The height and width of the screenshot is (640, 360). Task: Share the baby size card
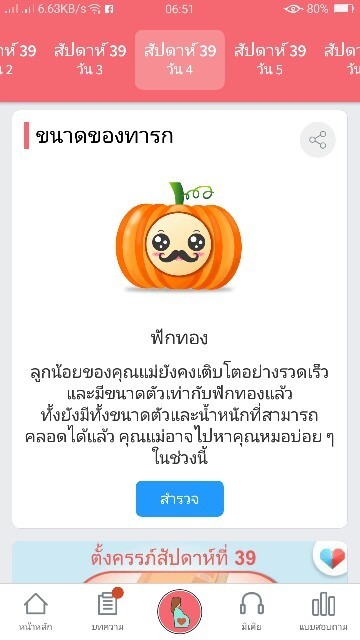tap(318, 140)
